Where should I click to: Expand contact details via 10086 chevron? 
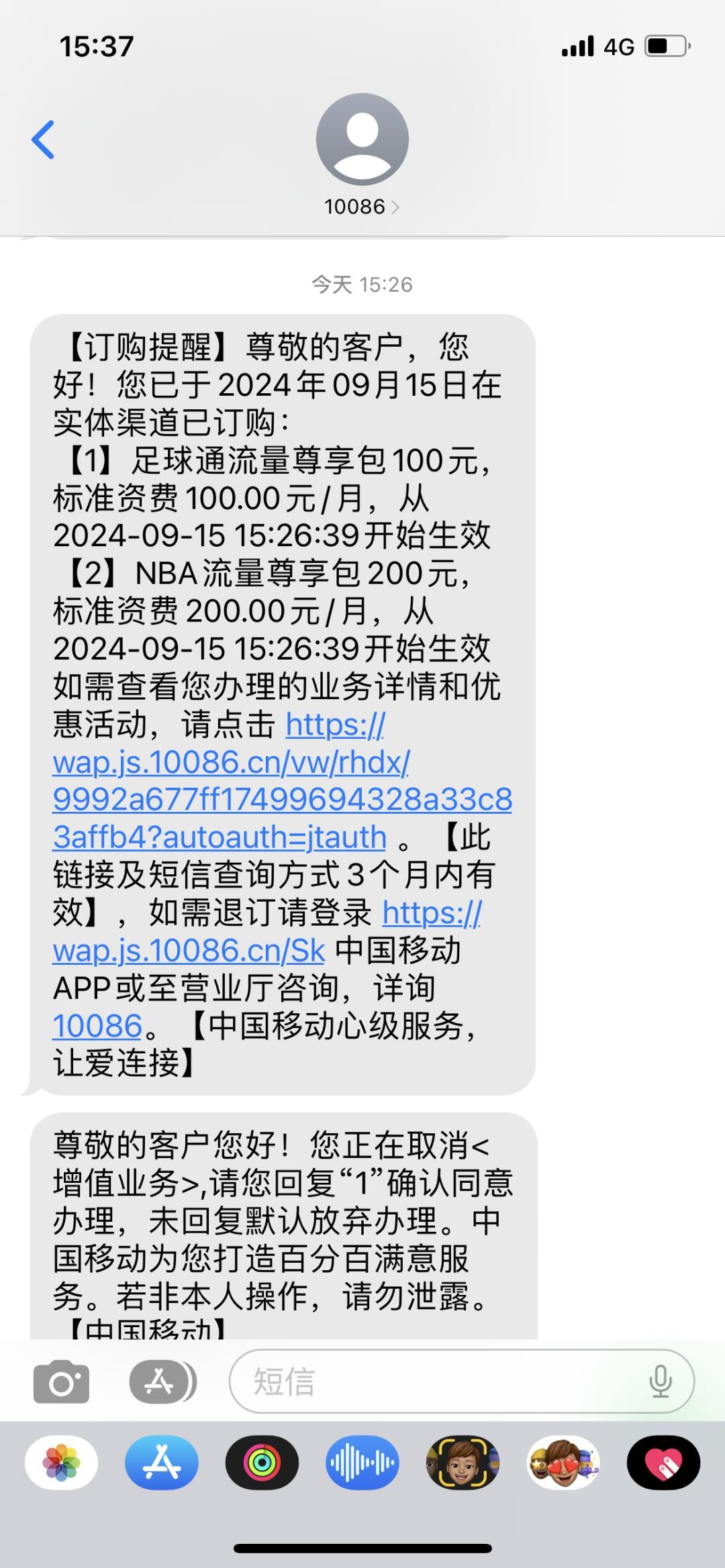395,207
